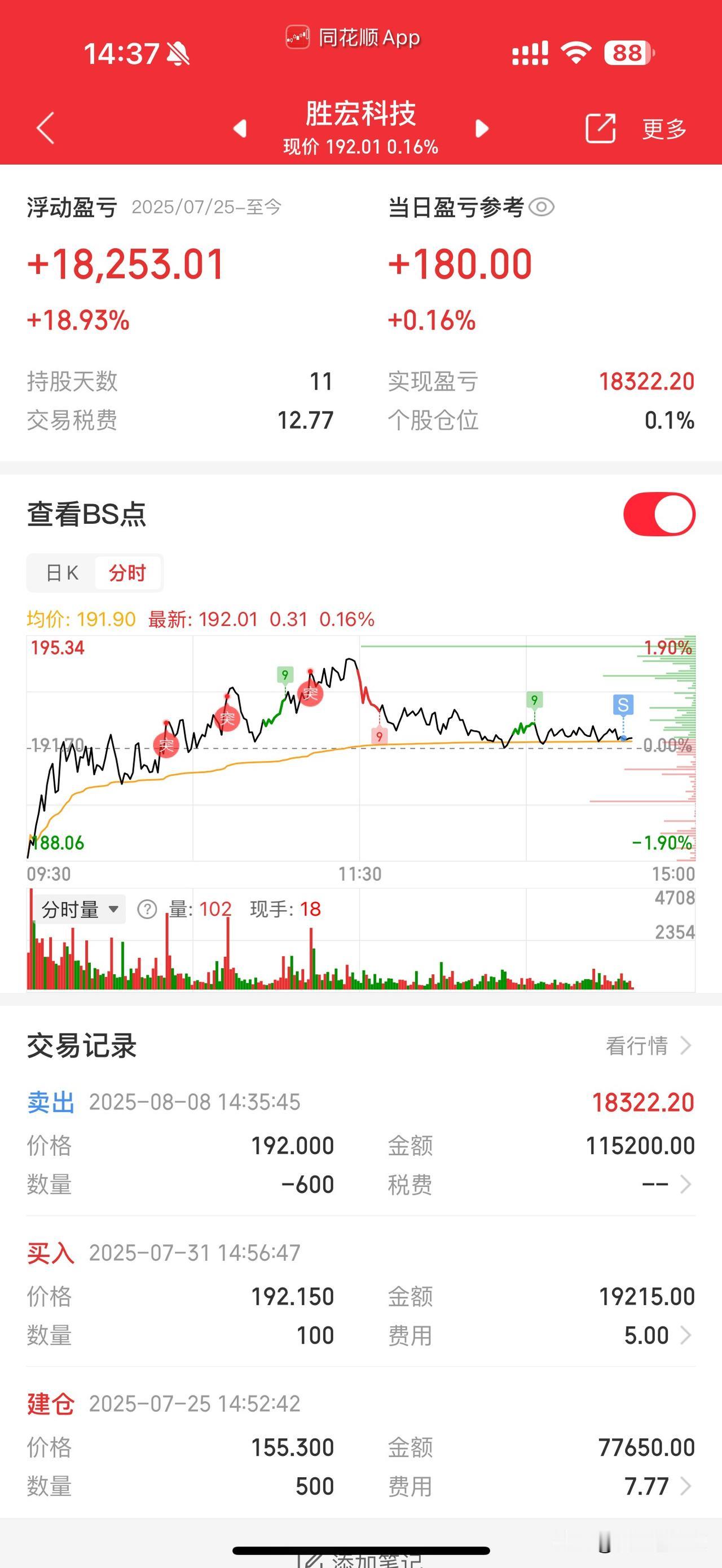Tap 添加笔记 to add a note

(360, 1560)
